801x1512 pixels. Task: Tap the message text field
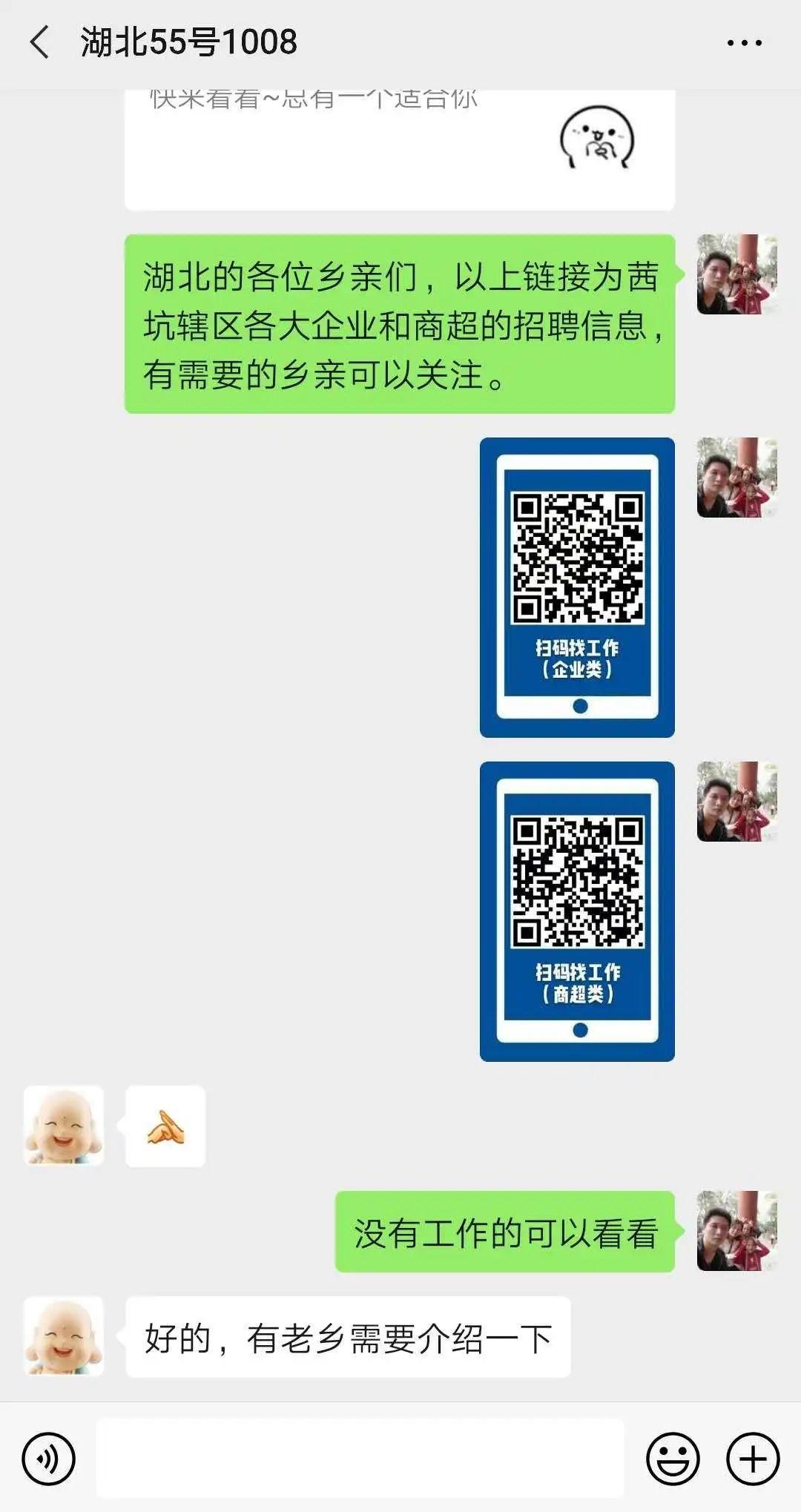[360, 1459]
